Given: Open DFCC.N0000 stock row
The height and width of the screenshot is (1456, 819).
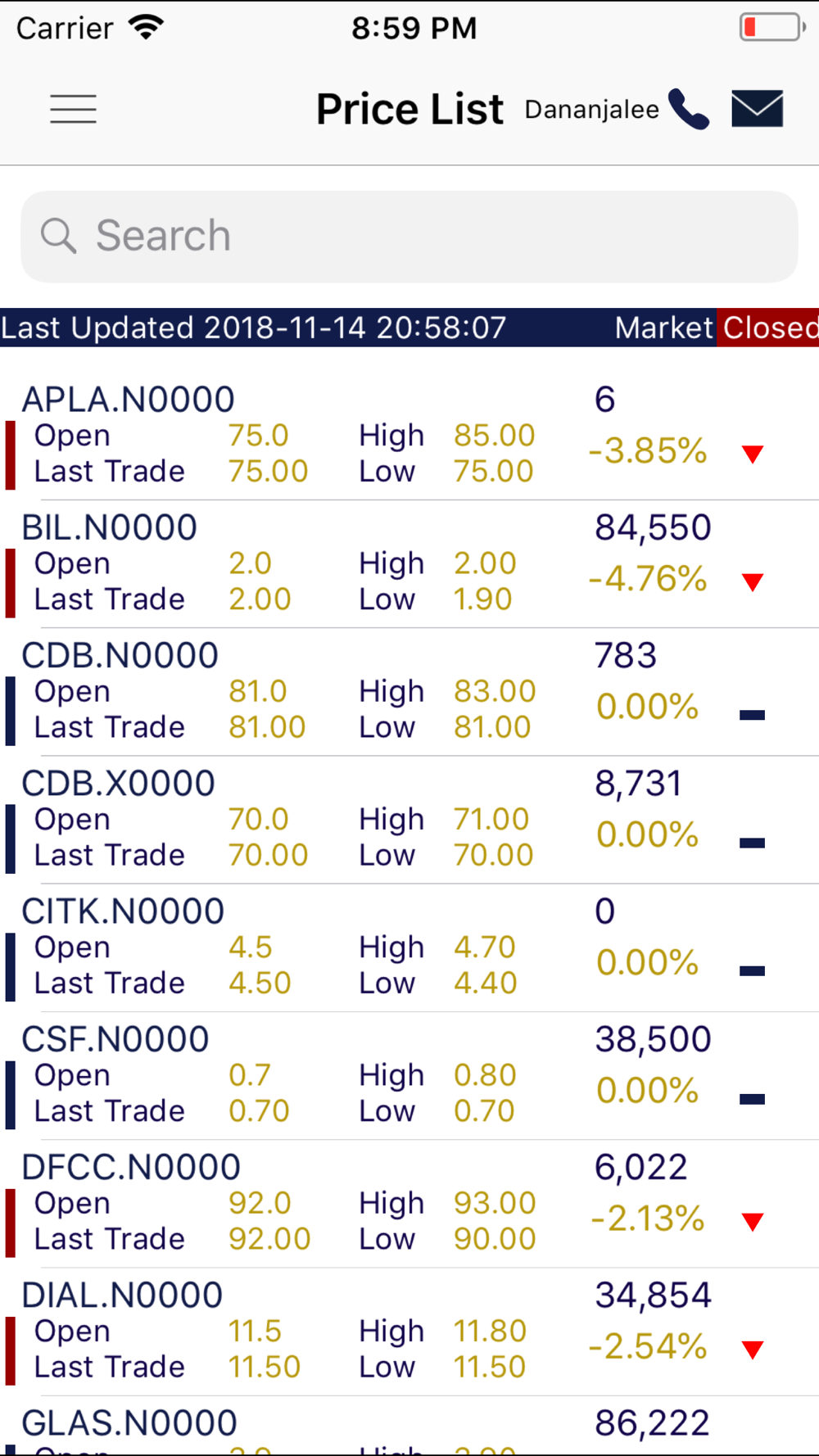Looking at the screenshot, I should [x=409, y=1204].
